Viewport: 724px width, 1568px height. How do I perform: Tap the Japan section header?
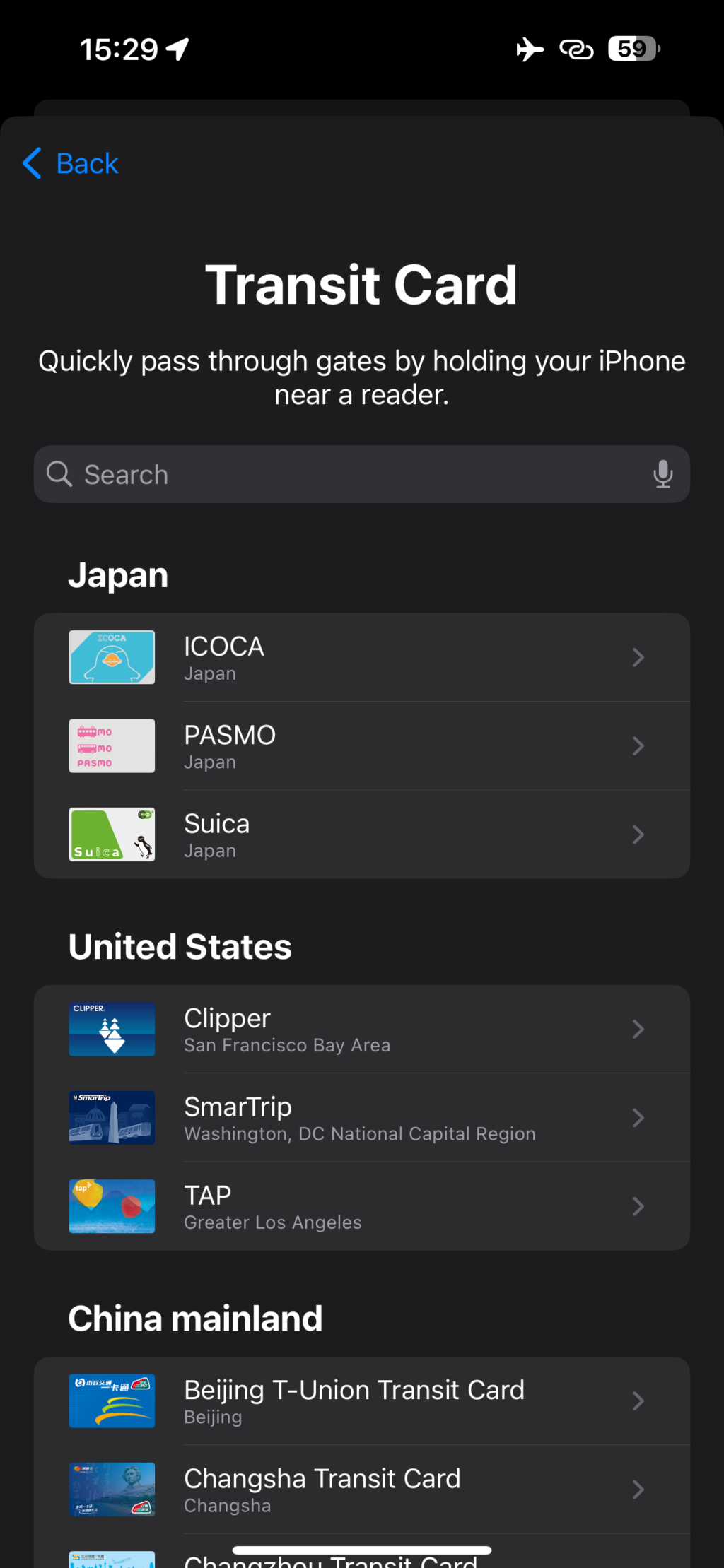click(117, 574)
